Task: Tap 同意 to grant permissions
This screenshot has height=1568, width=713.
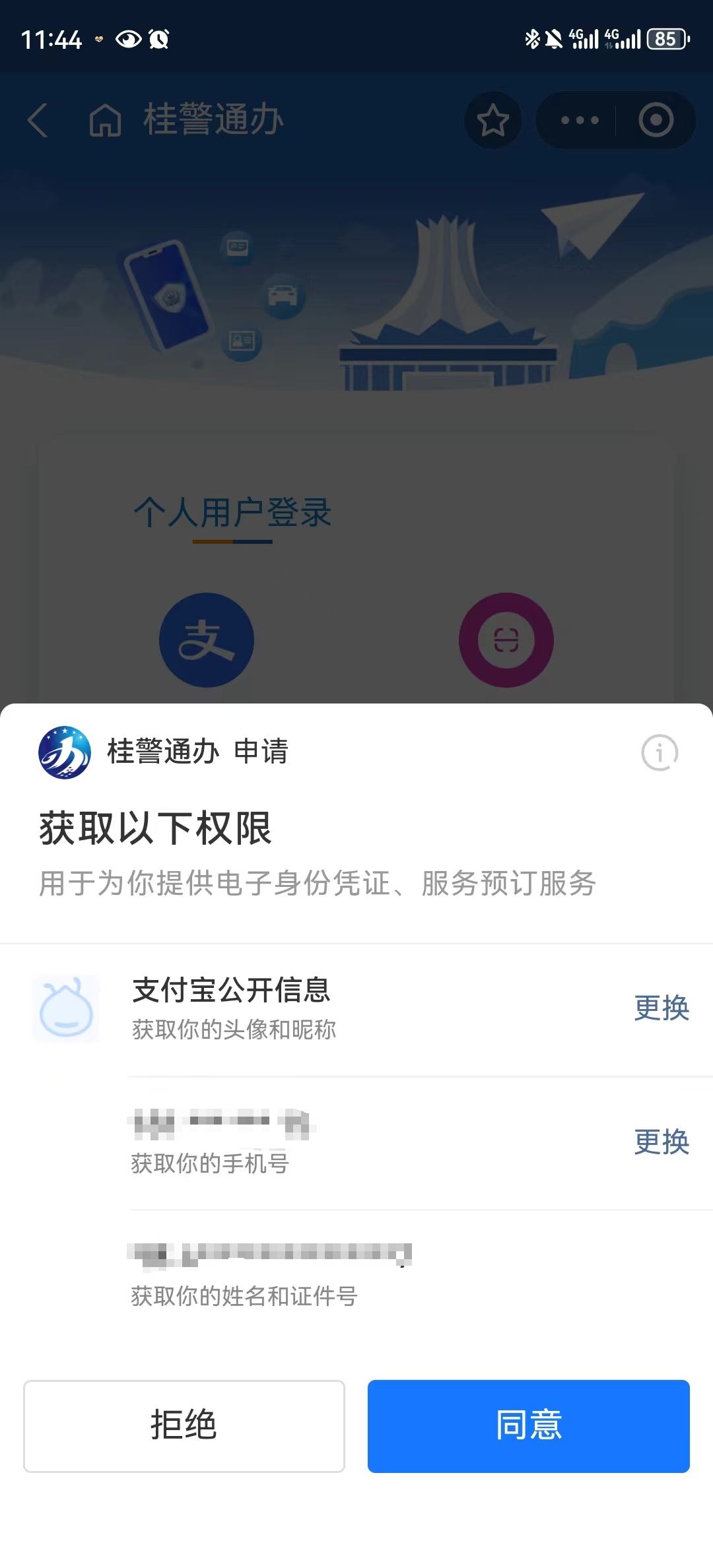Action: pyautogui.click(x=528, y=1425)
